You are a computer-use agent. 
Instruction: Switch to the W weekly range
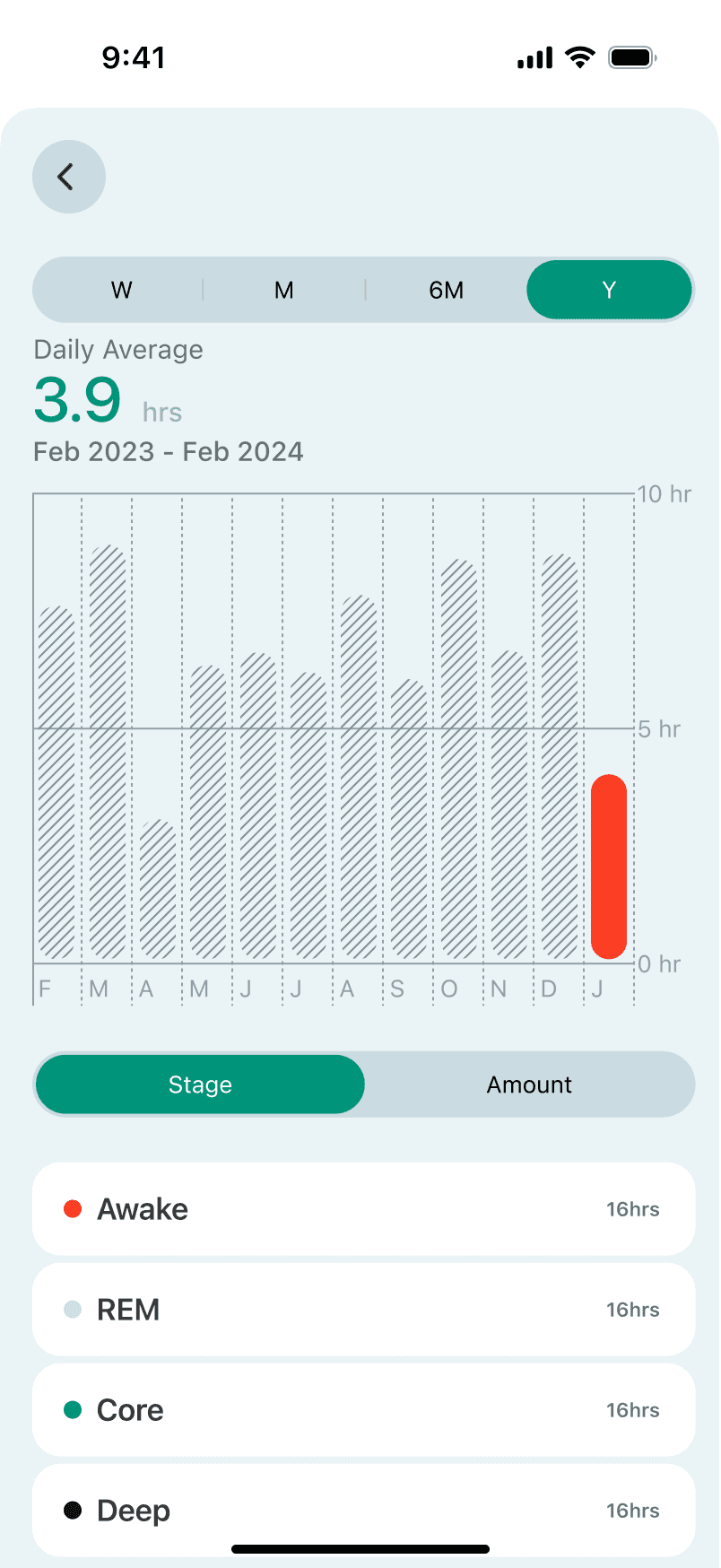coord(121,290)
